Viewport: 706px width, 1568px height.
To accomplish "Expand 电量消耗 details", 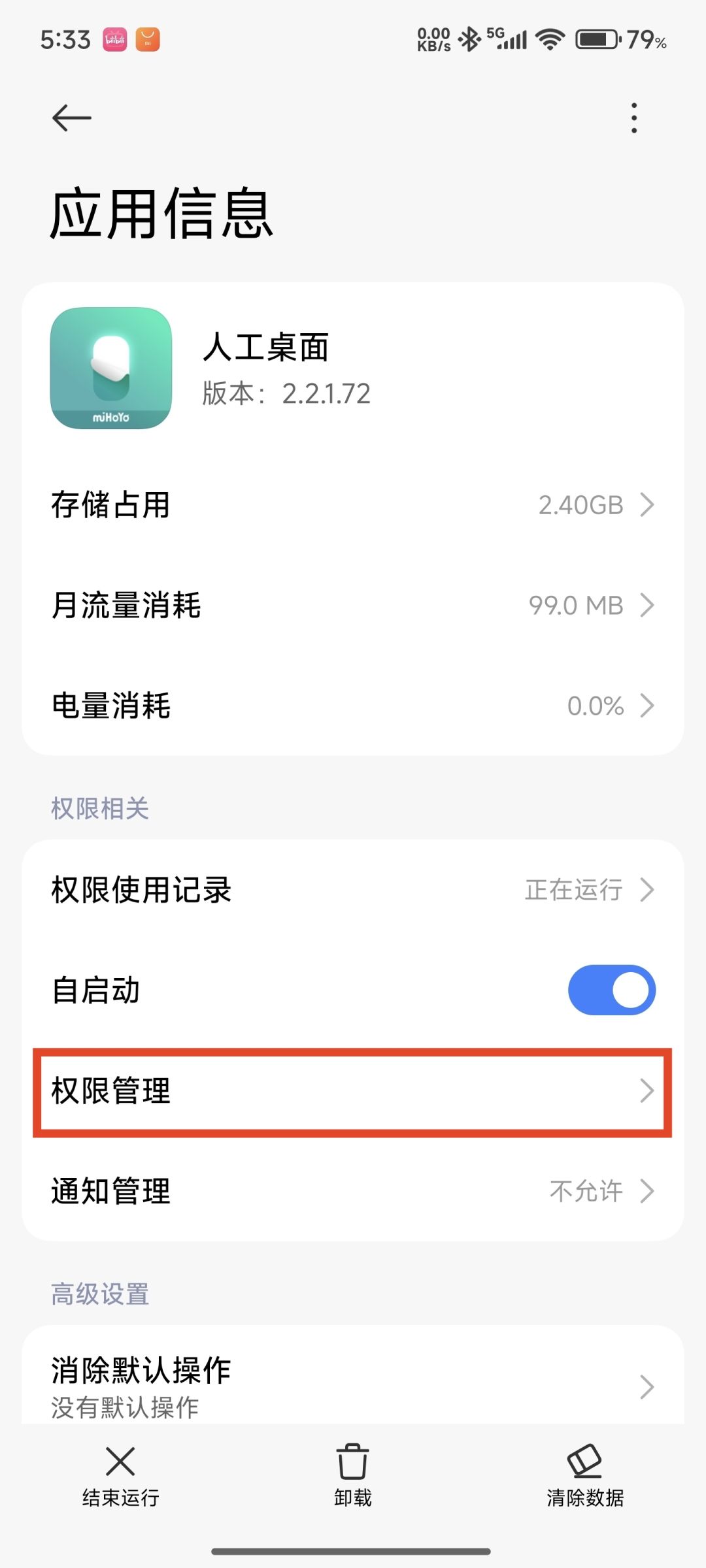I will (x=647, y=706).
